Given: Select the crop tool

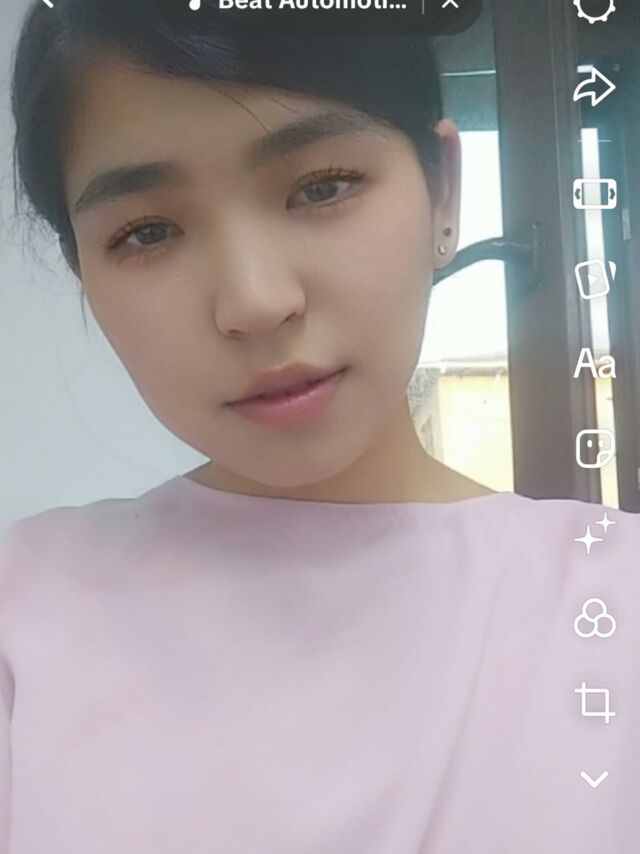Looking at the screenshot, I should tap(595, 702).
